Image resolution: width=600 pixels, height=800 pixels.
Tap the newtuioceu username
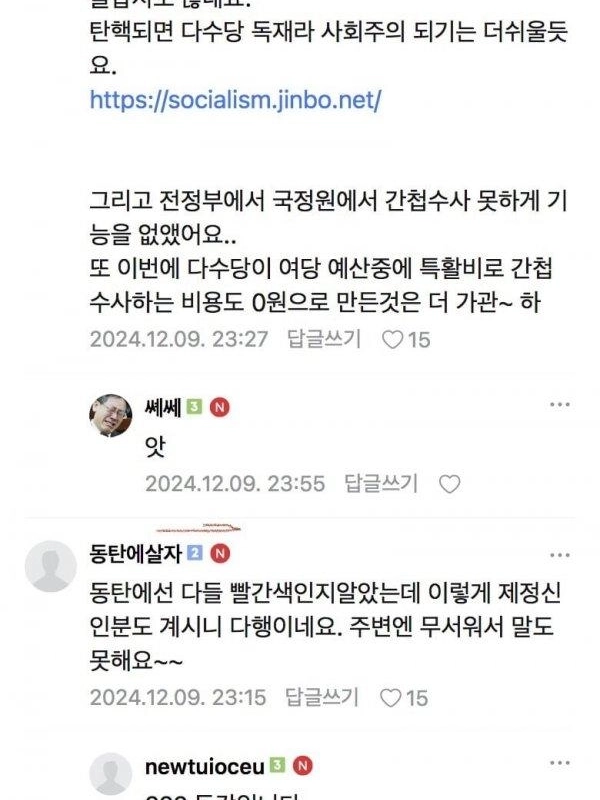(204, 766)
